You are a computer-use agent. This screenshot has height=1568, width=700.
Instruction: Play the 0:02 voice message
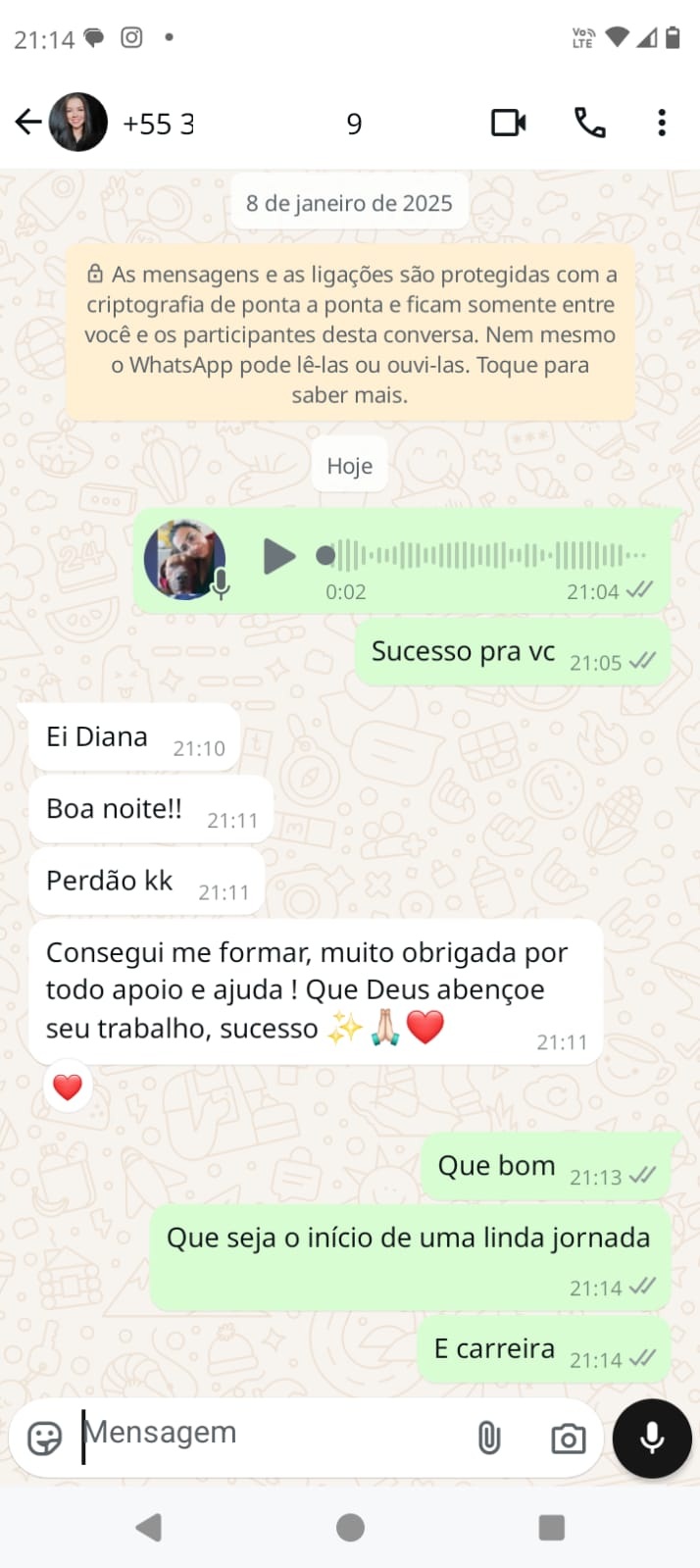point(279,556)
